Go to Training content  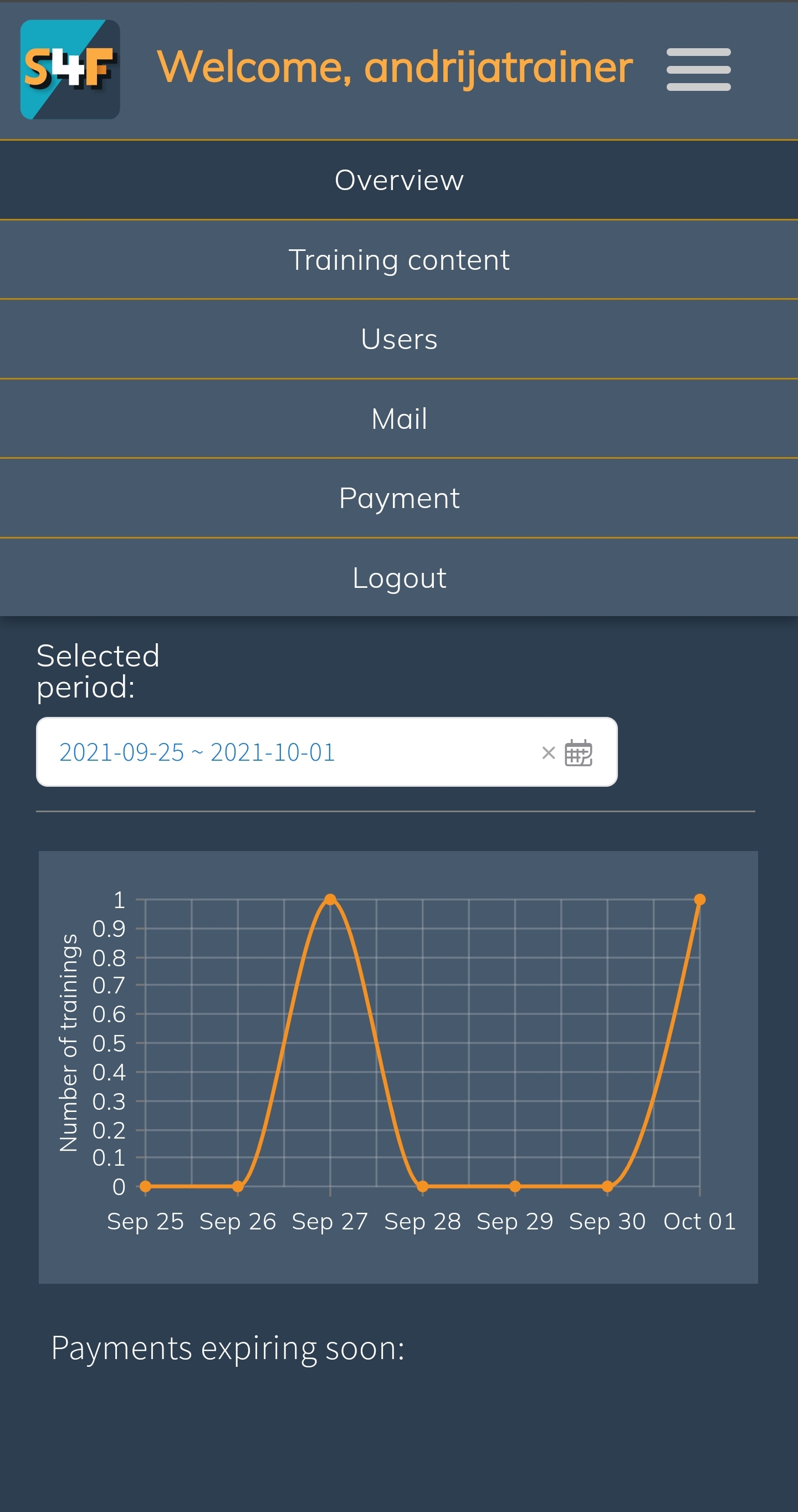(x=400, y=259)
